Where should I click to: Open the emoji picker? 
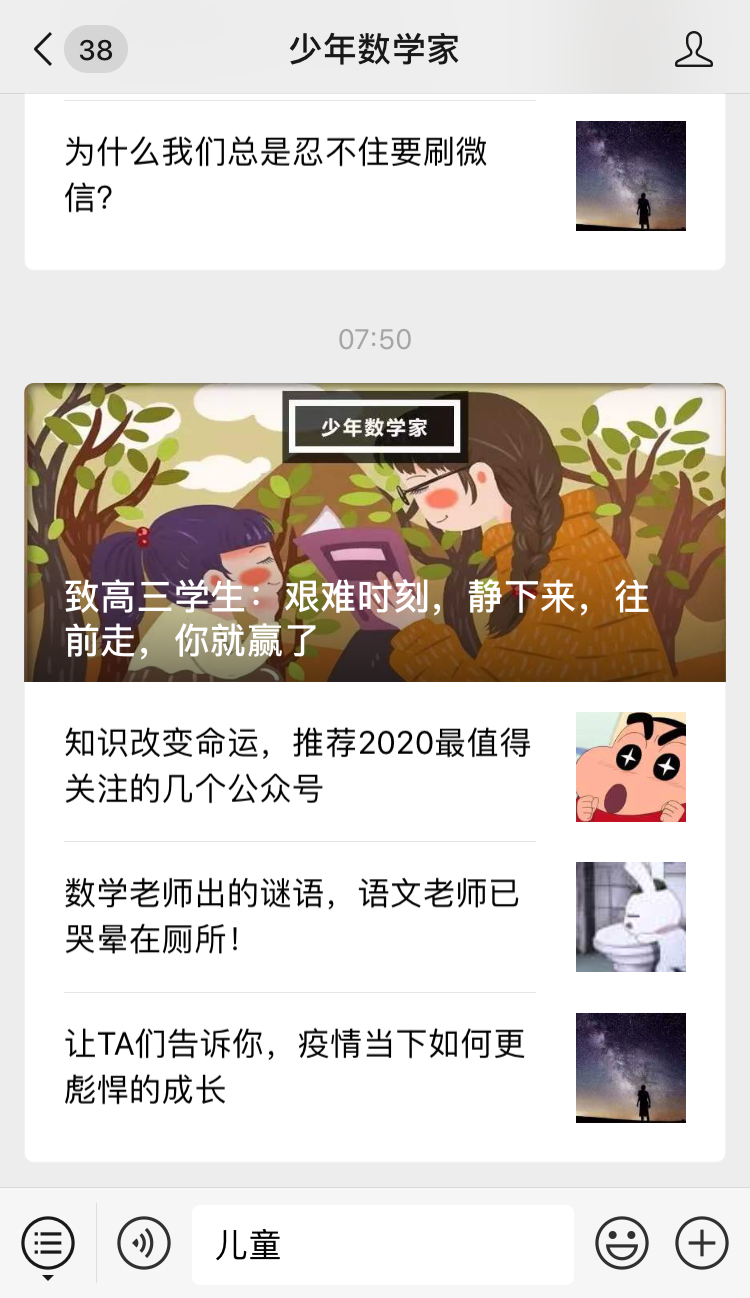[622, 1244]
